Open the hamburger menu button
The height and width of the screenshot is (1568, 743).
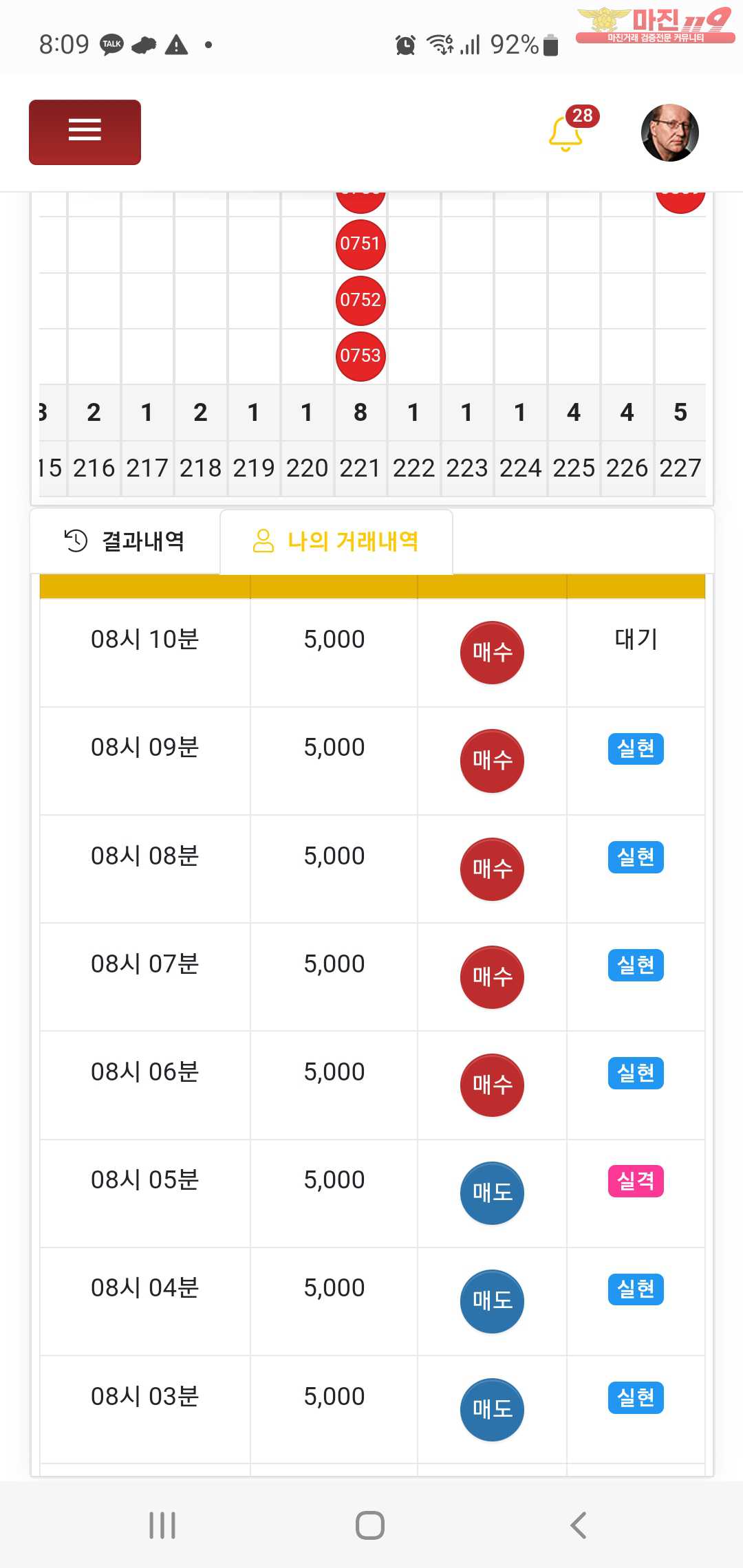click(x=85, y=132)
